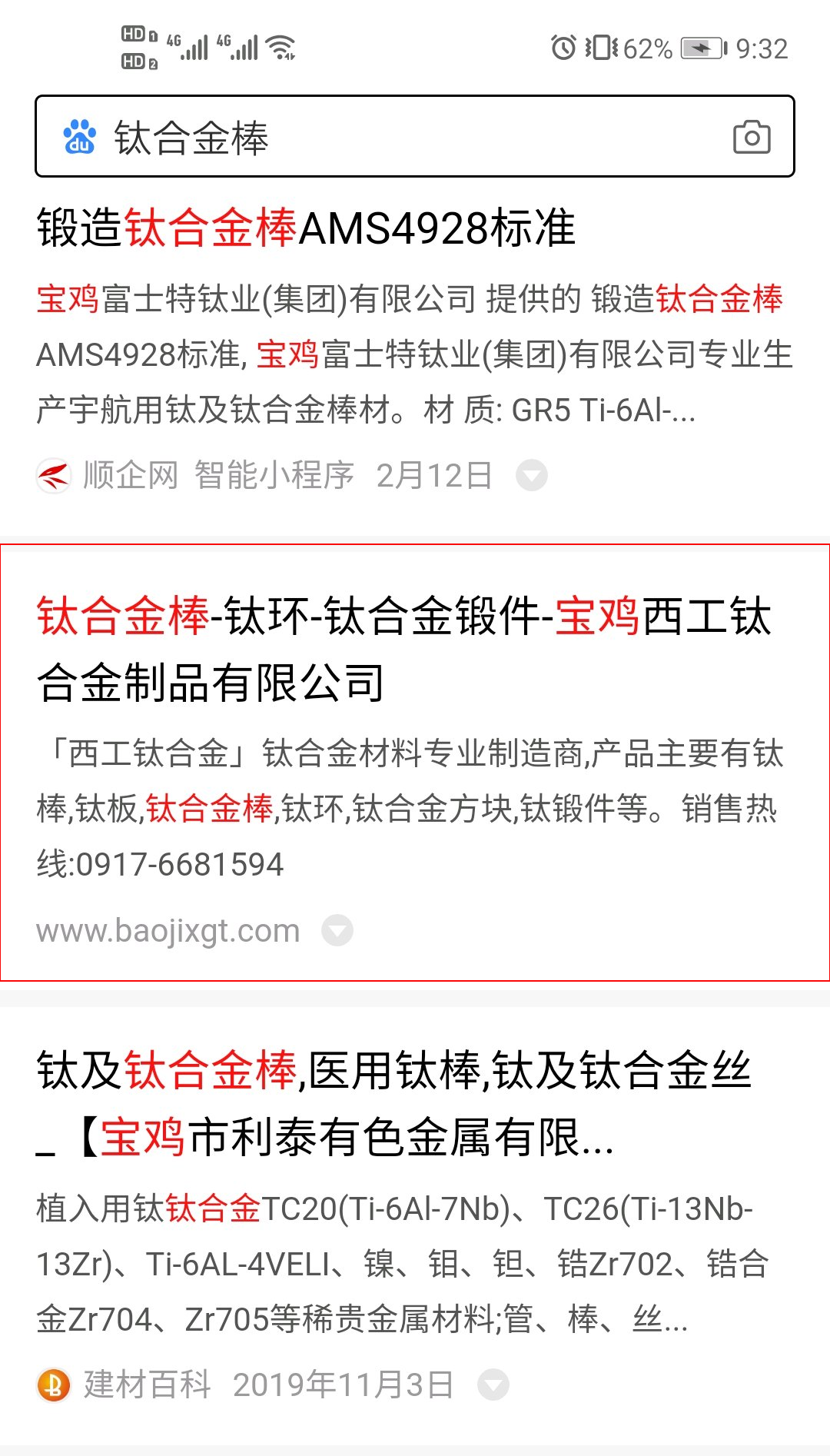This screenshot has width=830, height=1456.
Task: Open the 建材百科 source link
Action: click(x=146, y=1385)
